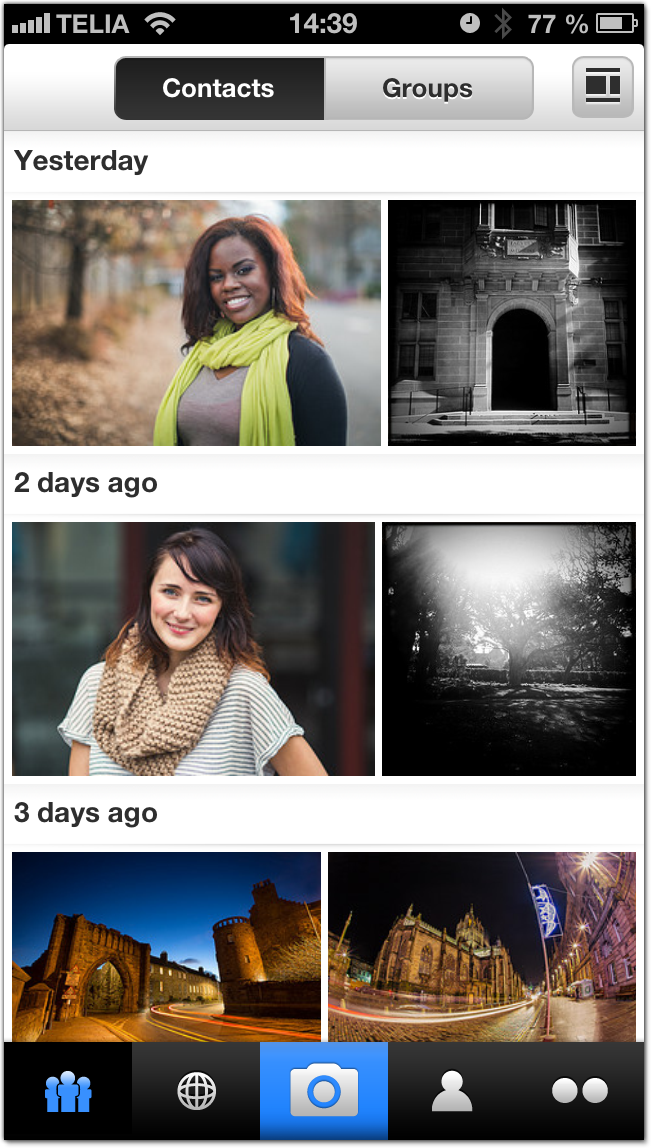Image resolution: width=651 pixels, height=1148 pixels.
Task: Go to the explore globe tab
Action: click(x=196, y=1091)
